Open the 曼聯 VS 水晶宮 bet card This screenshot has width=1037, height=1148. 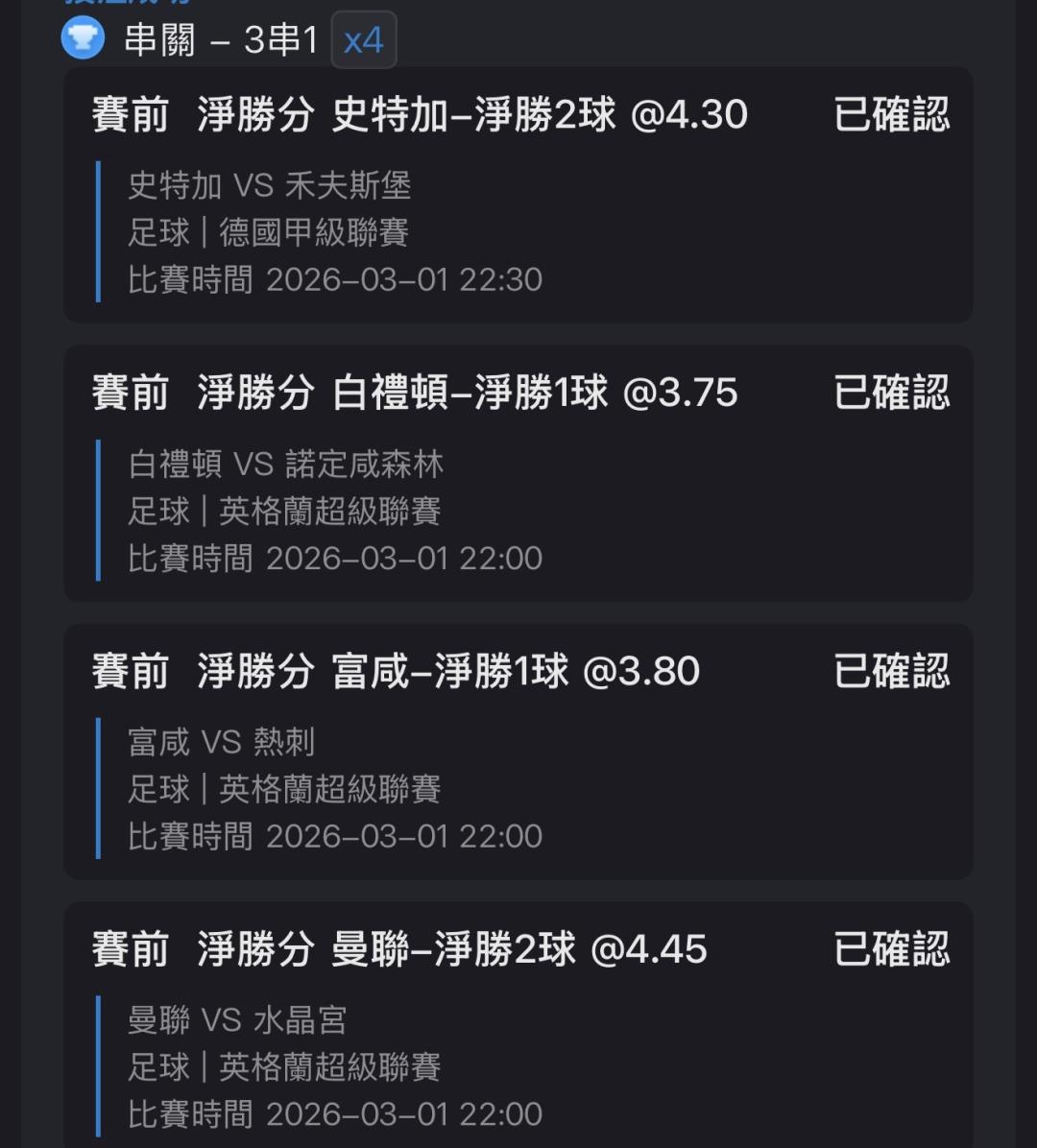click(518, 1027)
